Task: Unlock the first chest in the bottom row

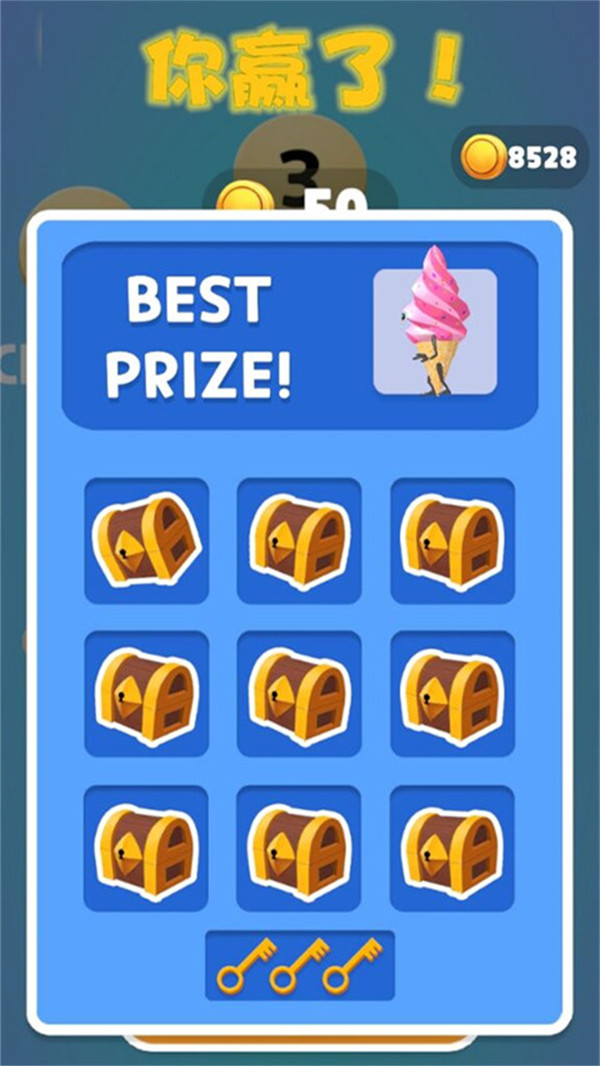Action: [147, 848]
